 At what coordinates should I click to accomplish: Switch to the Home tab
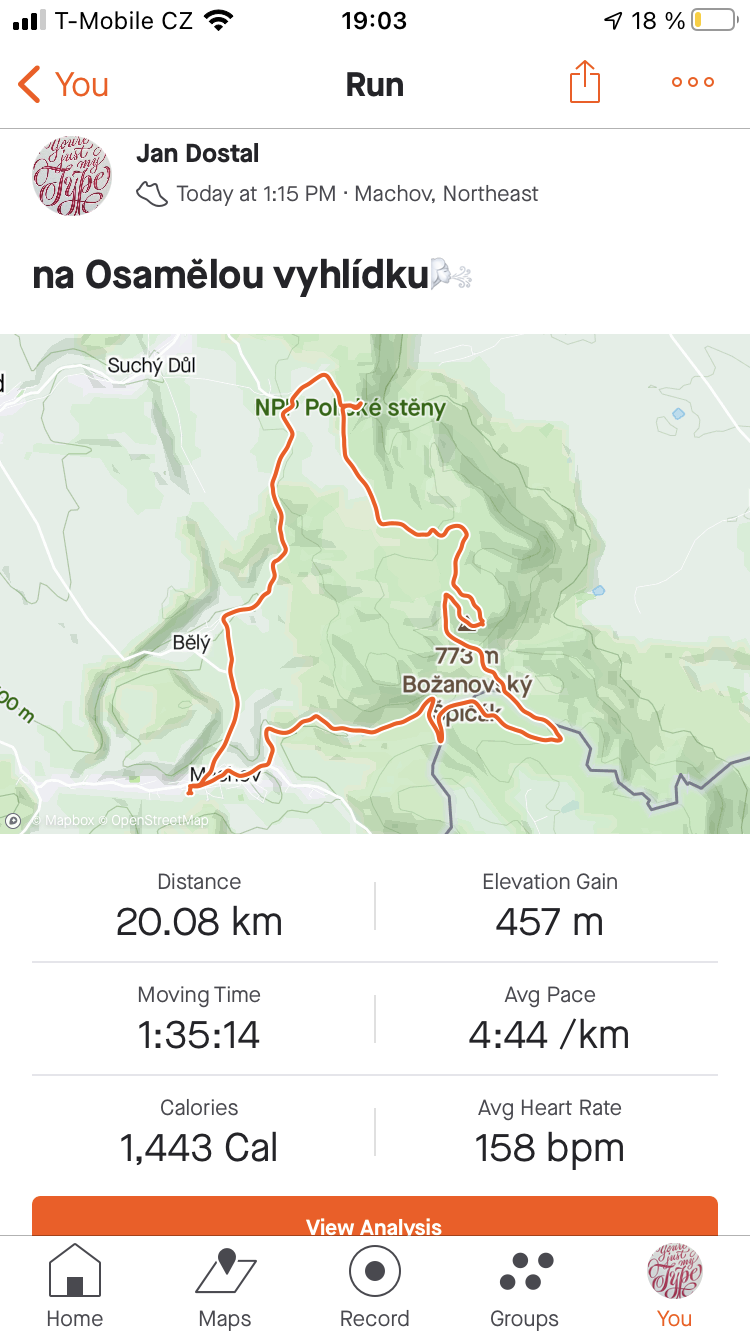tap(75, 1285)
